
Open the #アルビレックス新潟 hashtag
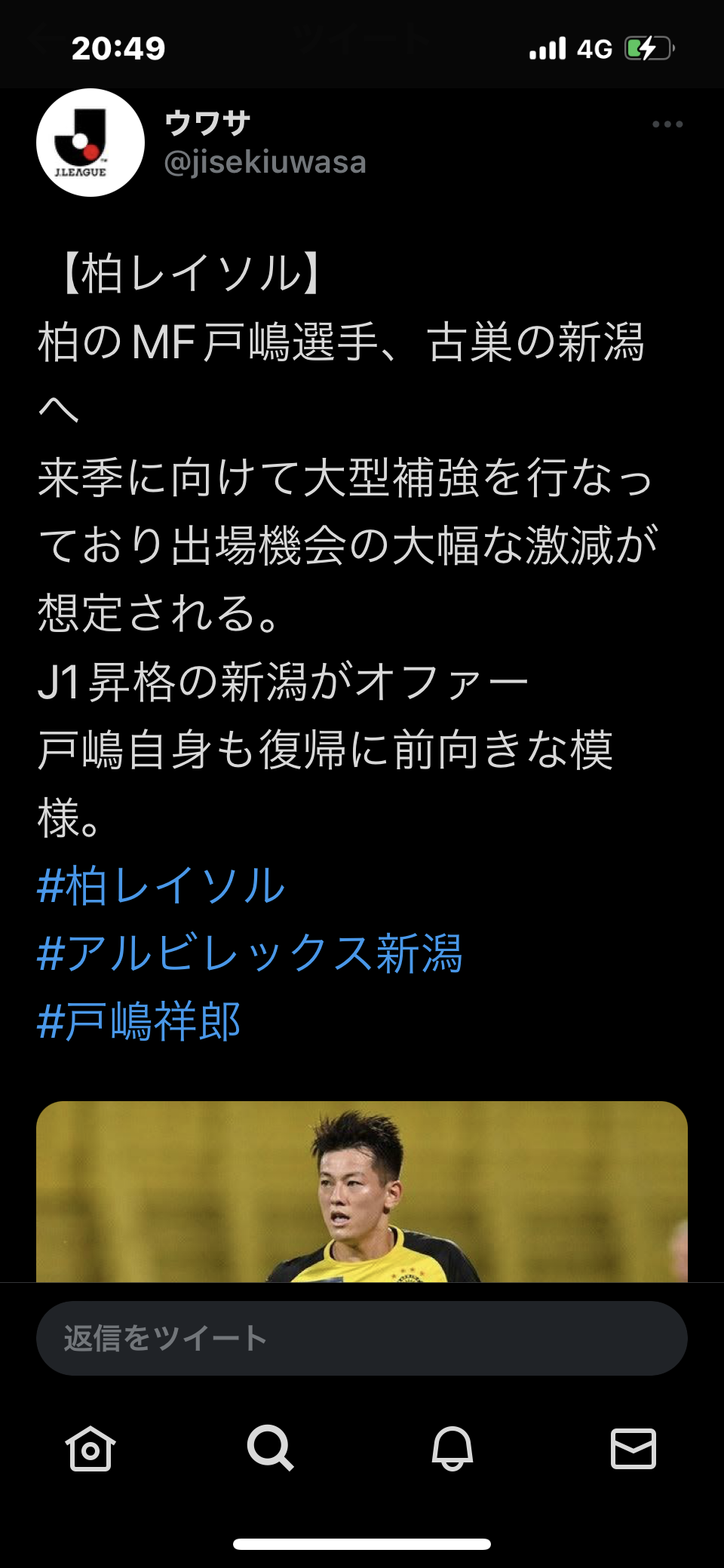tap(250, 953)
